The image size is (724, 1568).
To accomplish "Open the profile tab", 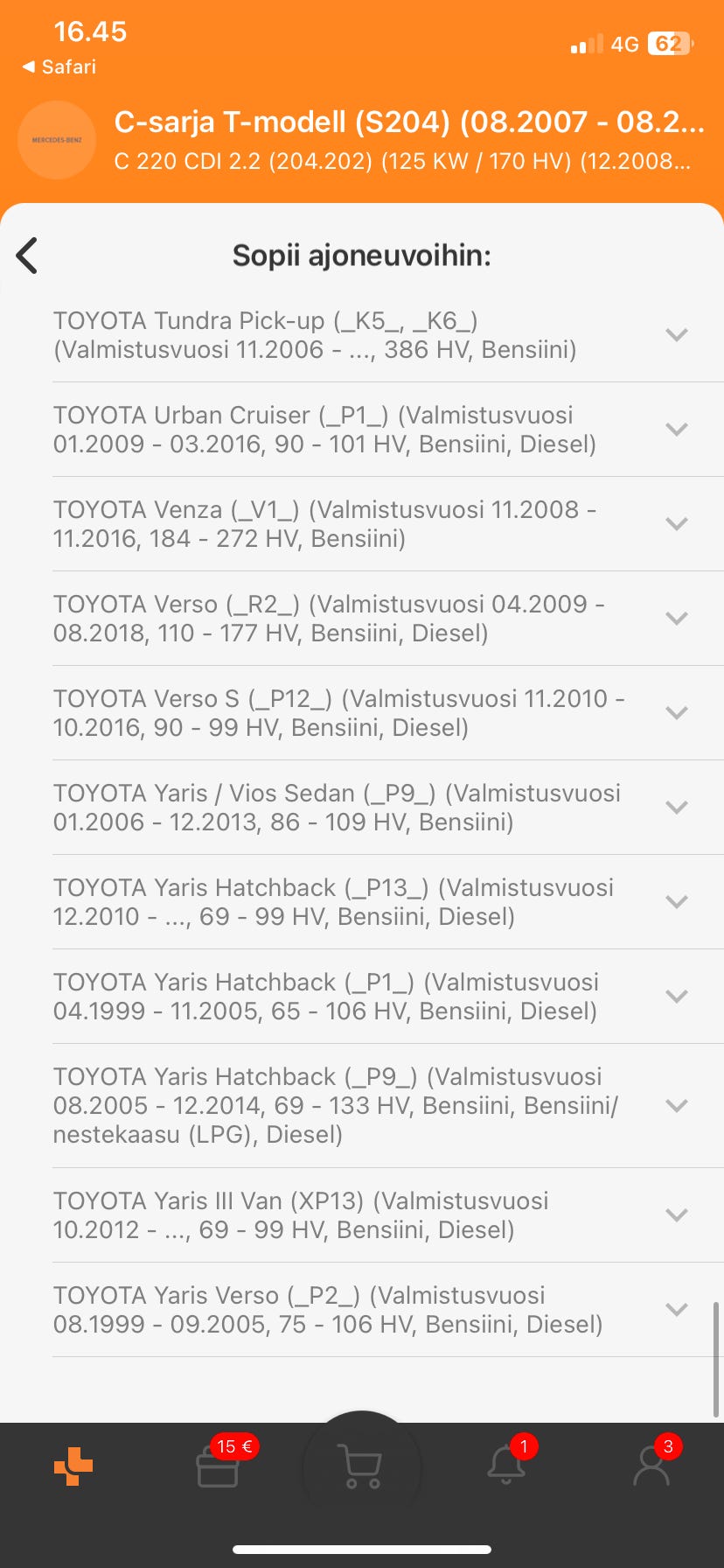I will [651, 1466].
